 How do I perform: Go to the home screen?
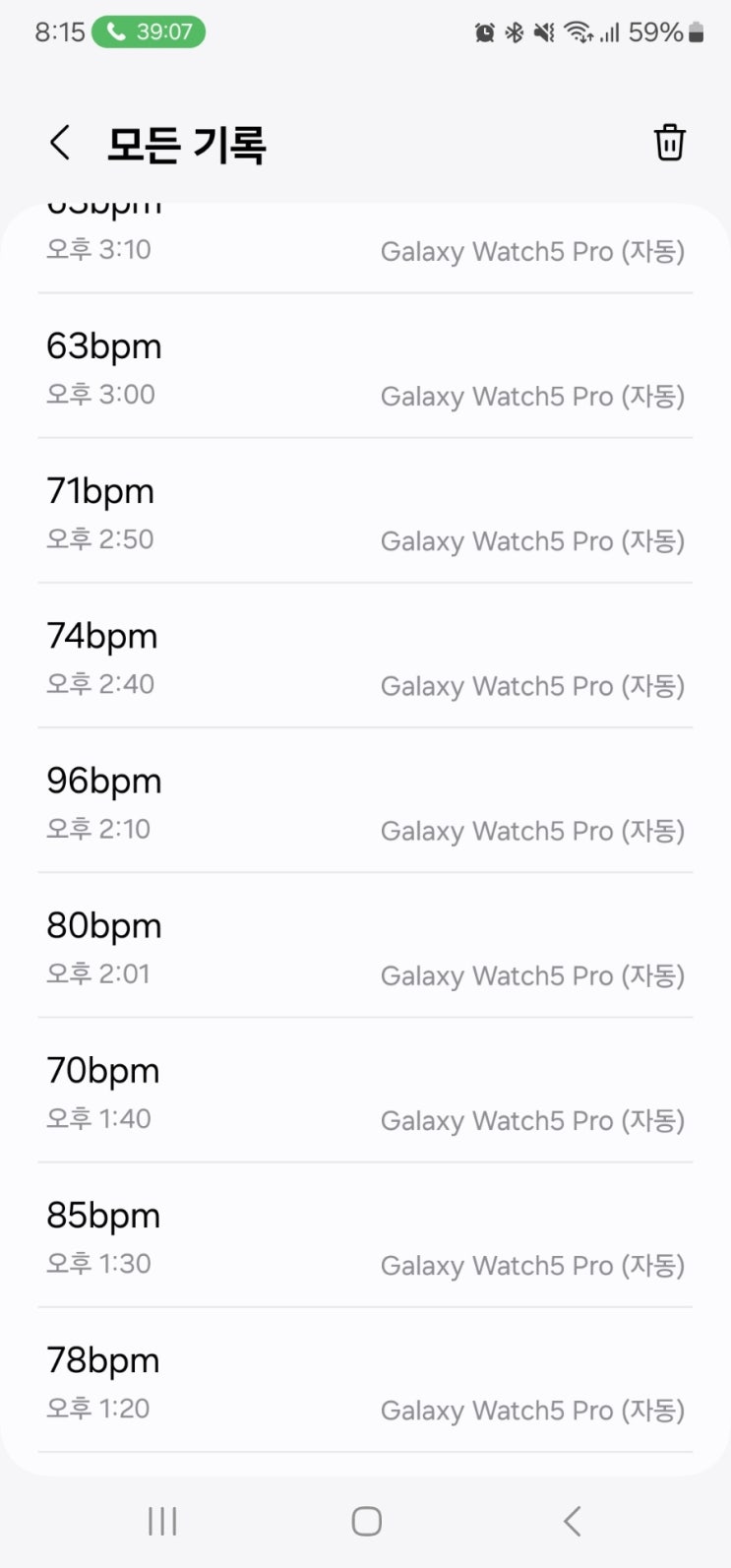pos(366,1521)
